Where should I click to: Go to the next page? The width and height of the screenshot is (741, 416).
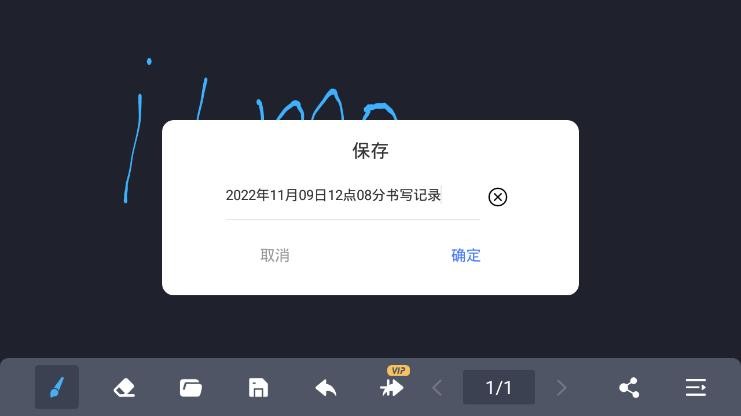[561, 387]
